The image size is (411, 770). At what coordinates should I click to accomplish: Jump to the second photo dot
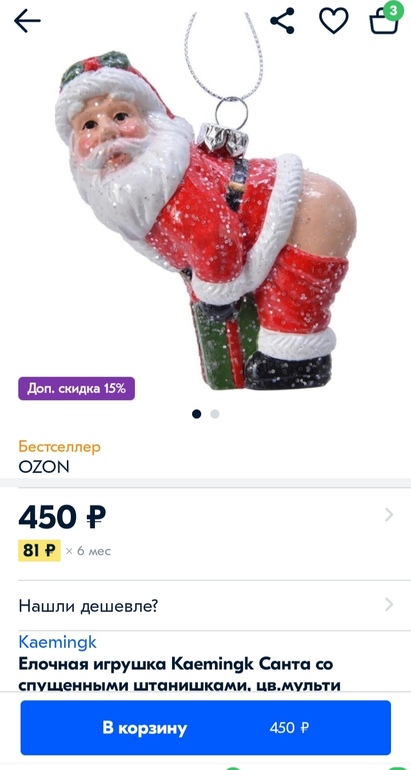point(215,414)
